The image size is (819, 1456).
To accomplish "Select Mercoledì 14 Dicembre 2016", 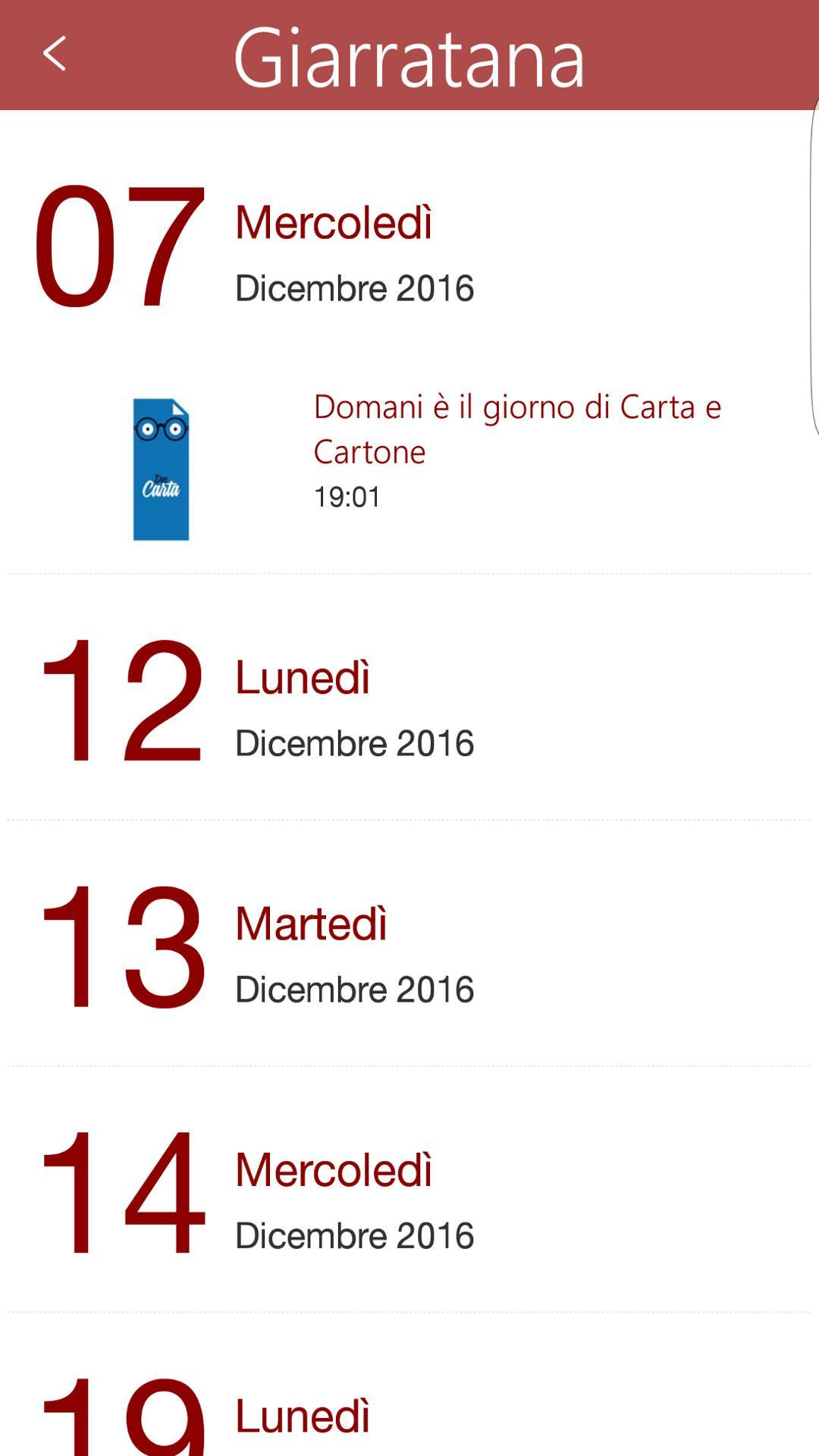I will click(409, 1190).
